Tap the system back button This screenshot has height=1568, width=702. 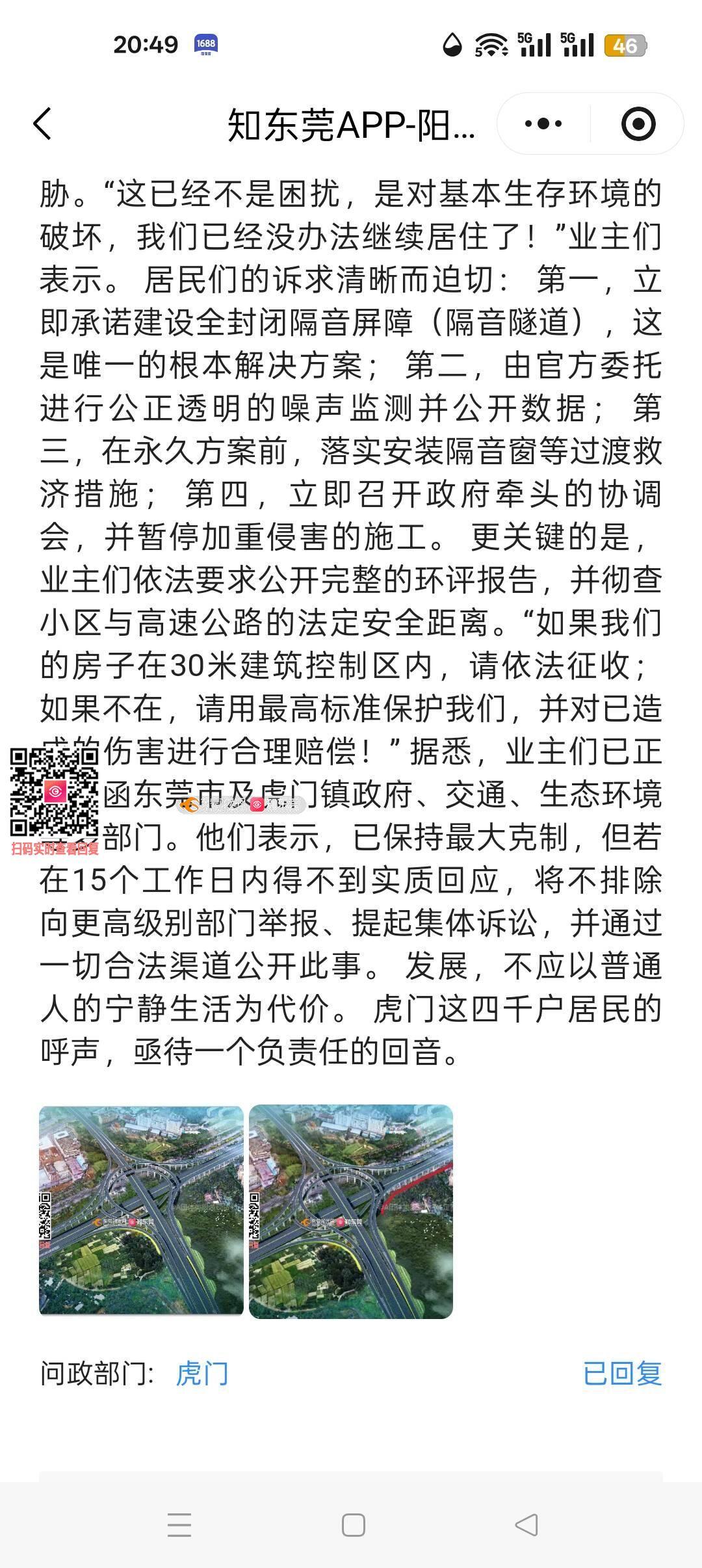[526, 1524]
